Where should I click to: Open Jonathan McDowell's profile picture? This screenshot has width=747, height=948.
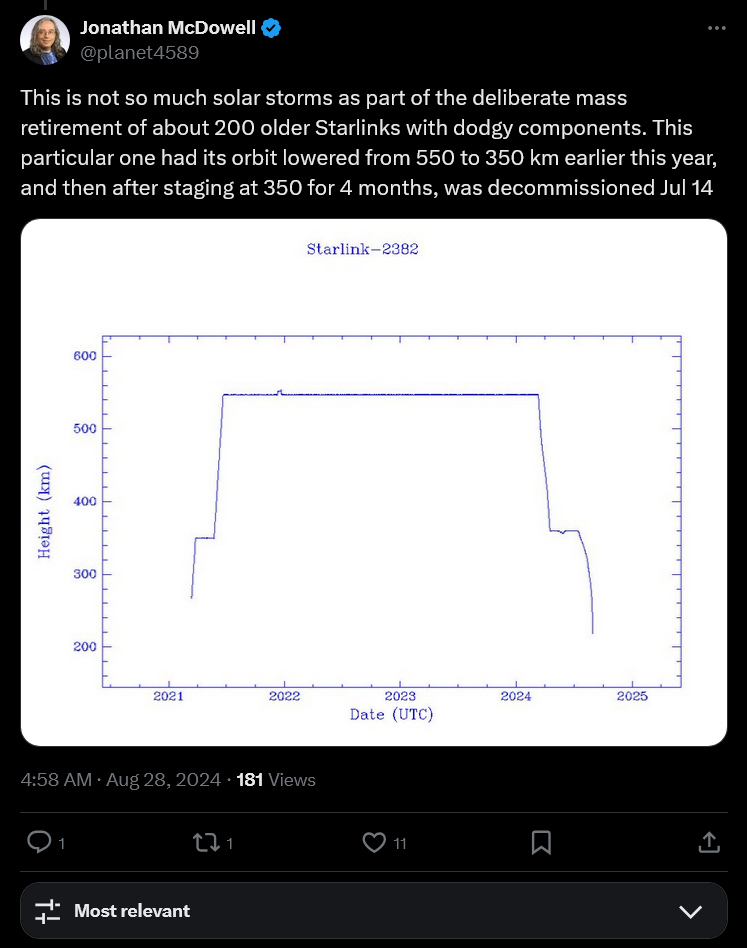click(45, 40)
